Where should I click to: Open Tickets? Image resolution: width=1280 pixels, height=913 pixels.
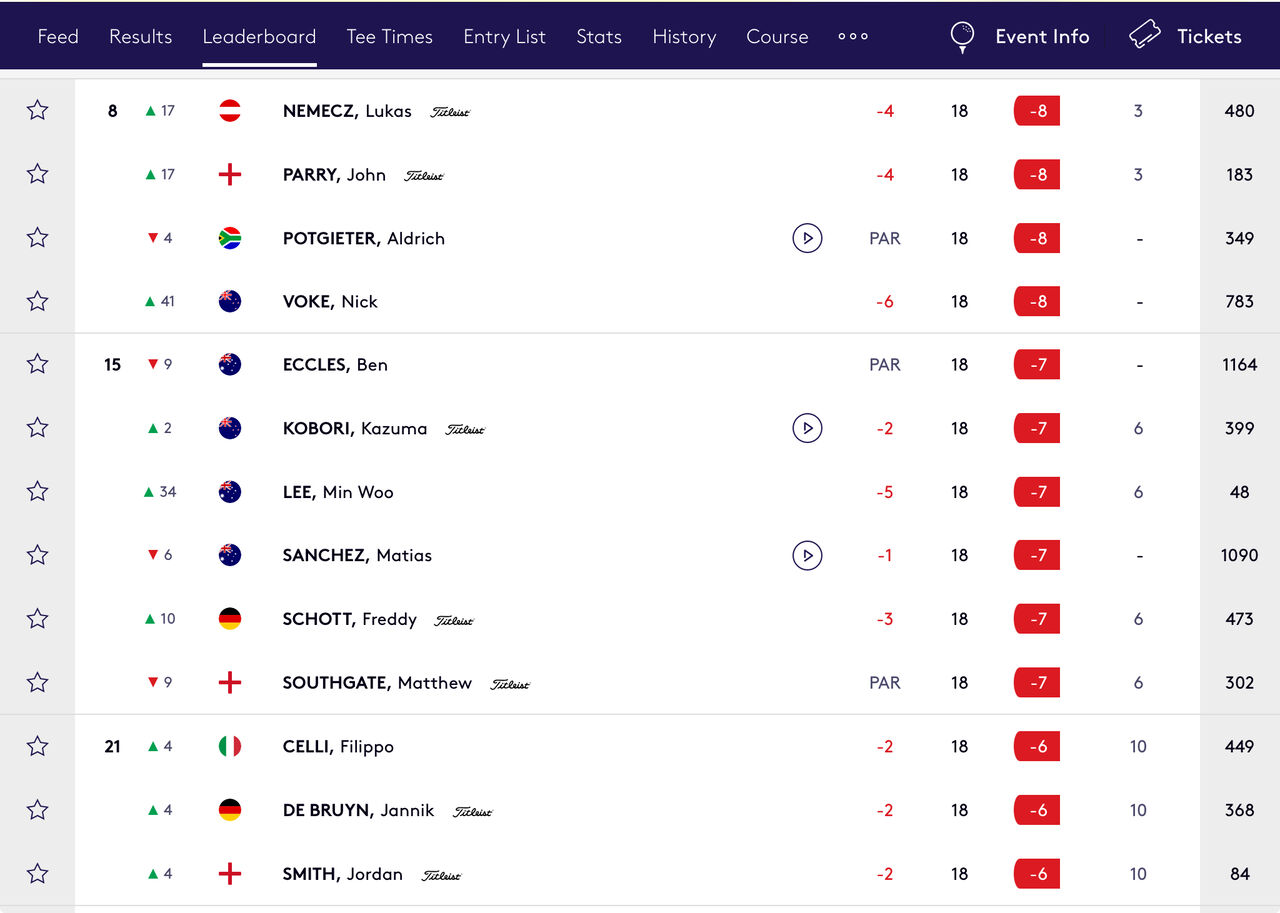point(1185,36)
